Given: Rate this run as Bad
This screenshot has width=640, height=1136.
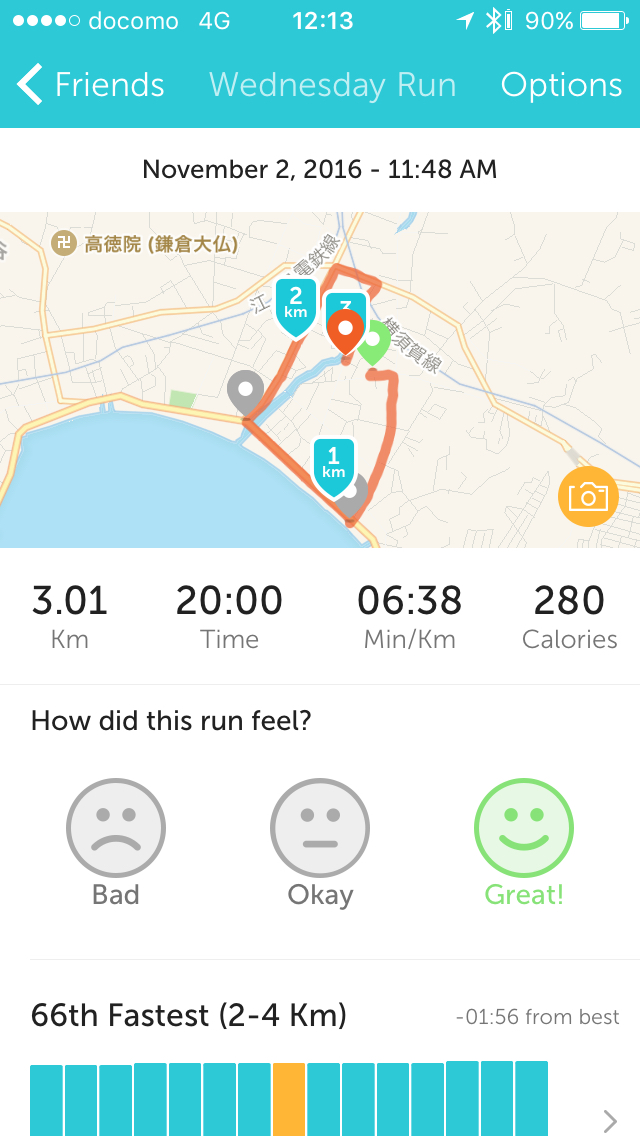Looking at the screenshot, I should pos(116,842).
